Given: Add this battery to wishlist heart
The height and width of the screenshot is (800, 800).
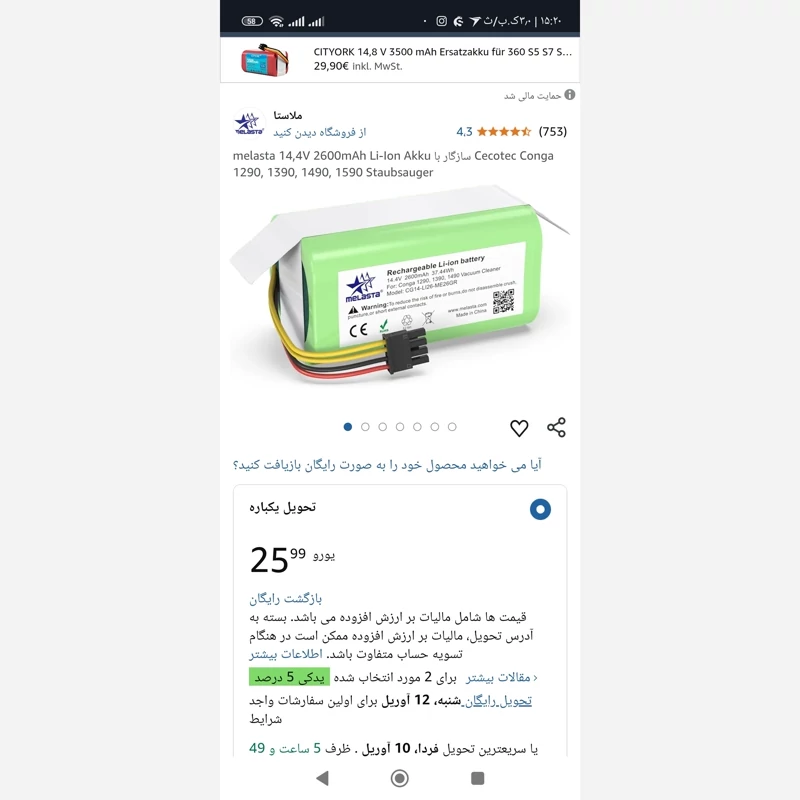Looking at the screenshot, I should coord(519,428).
